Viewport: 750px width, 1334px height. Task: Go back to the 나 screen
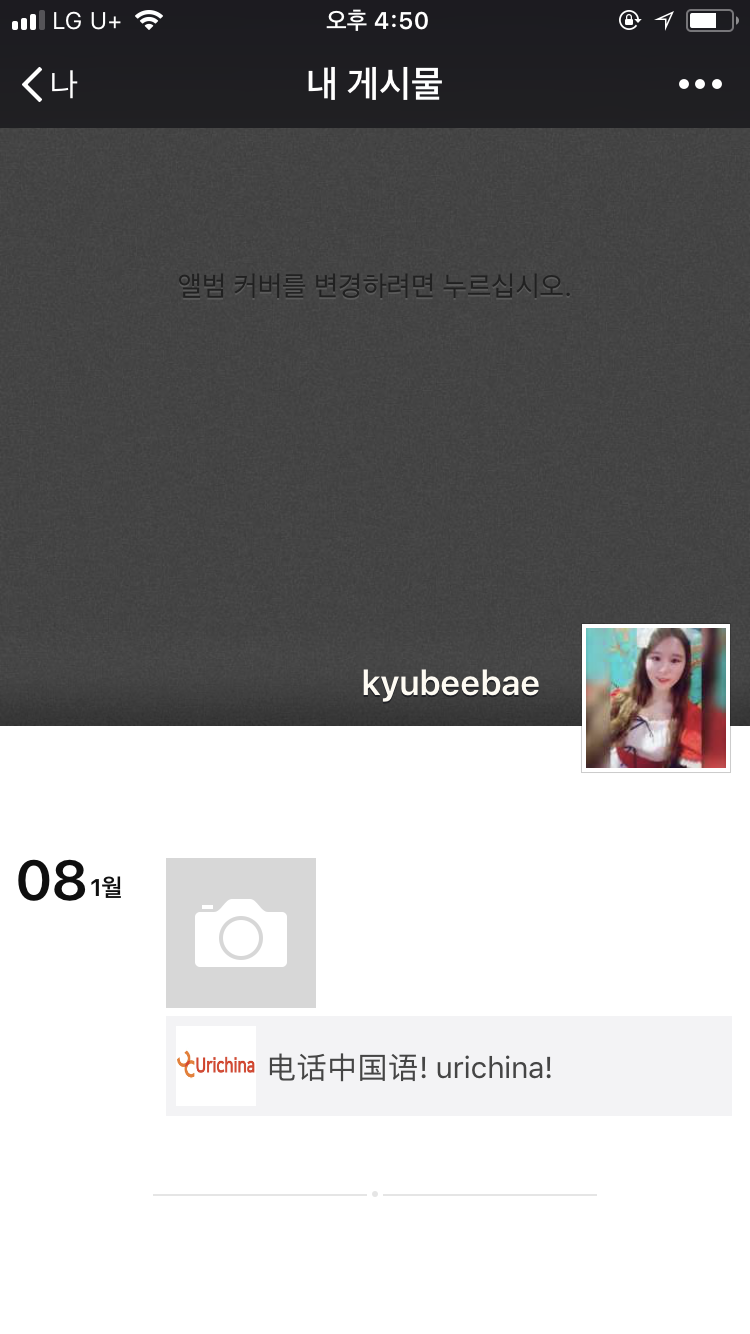[x=48, y=85]
